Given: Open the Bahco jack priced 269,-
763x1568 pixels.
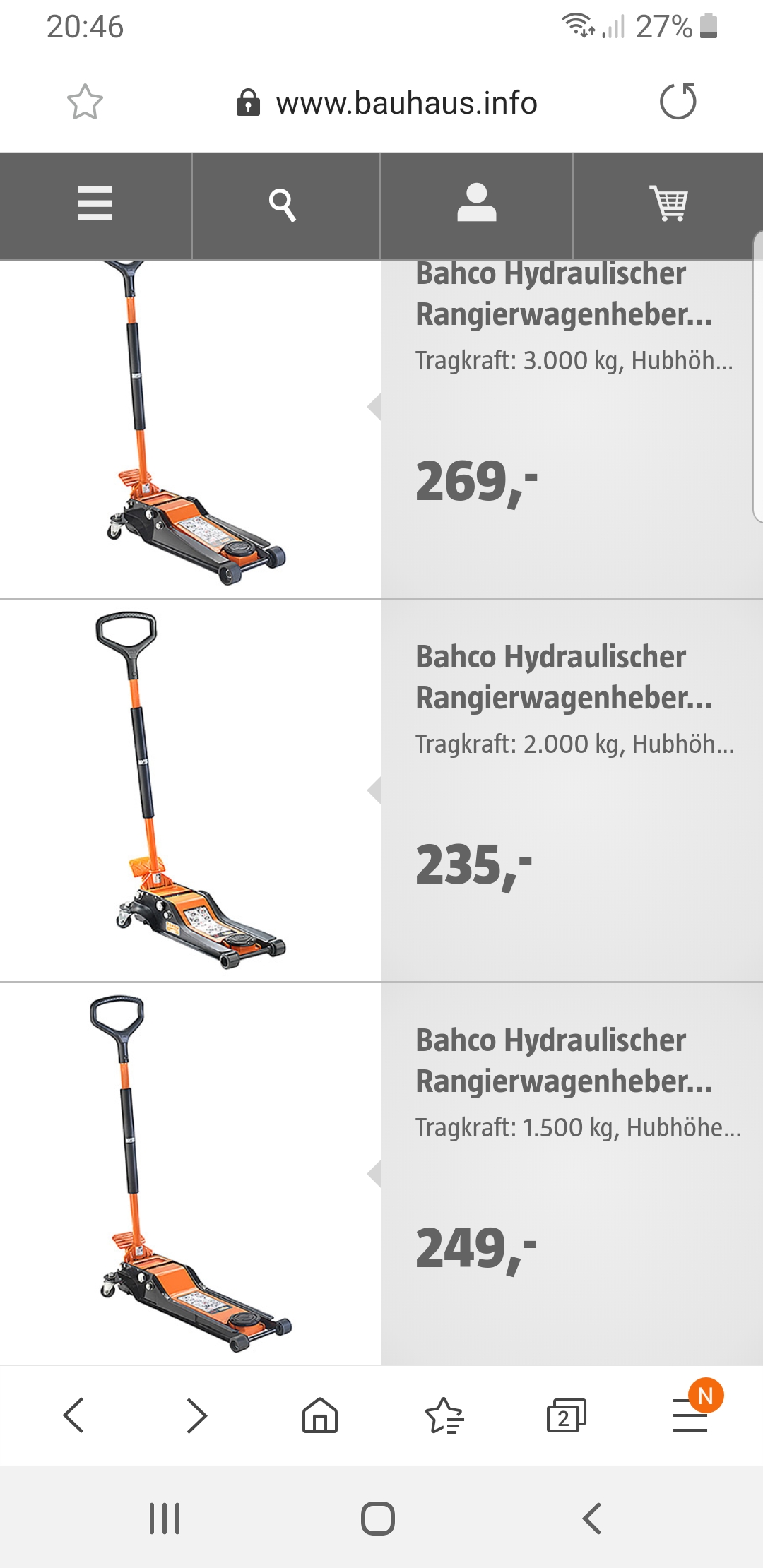Looking at the screenshot, I should point(381,429).
